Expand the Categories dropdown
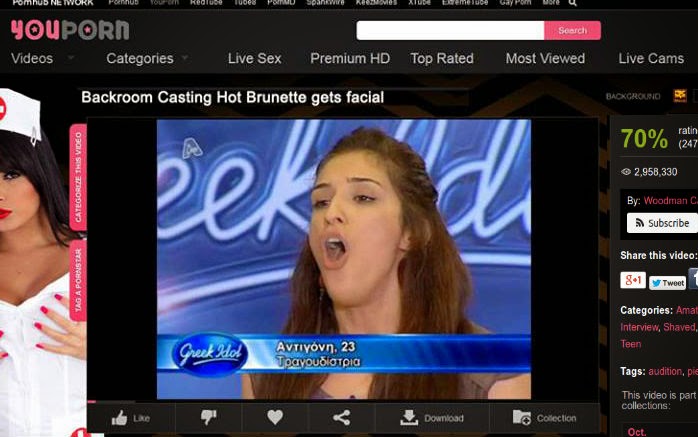The width and height of the screenshot is (698, 437). pos(140,58)
